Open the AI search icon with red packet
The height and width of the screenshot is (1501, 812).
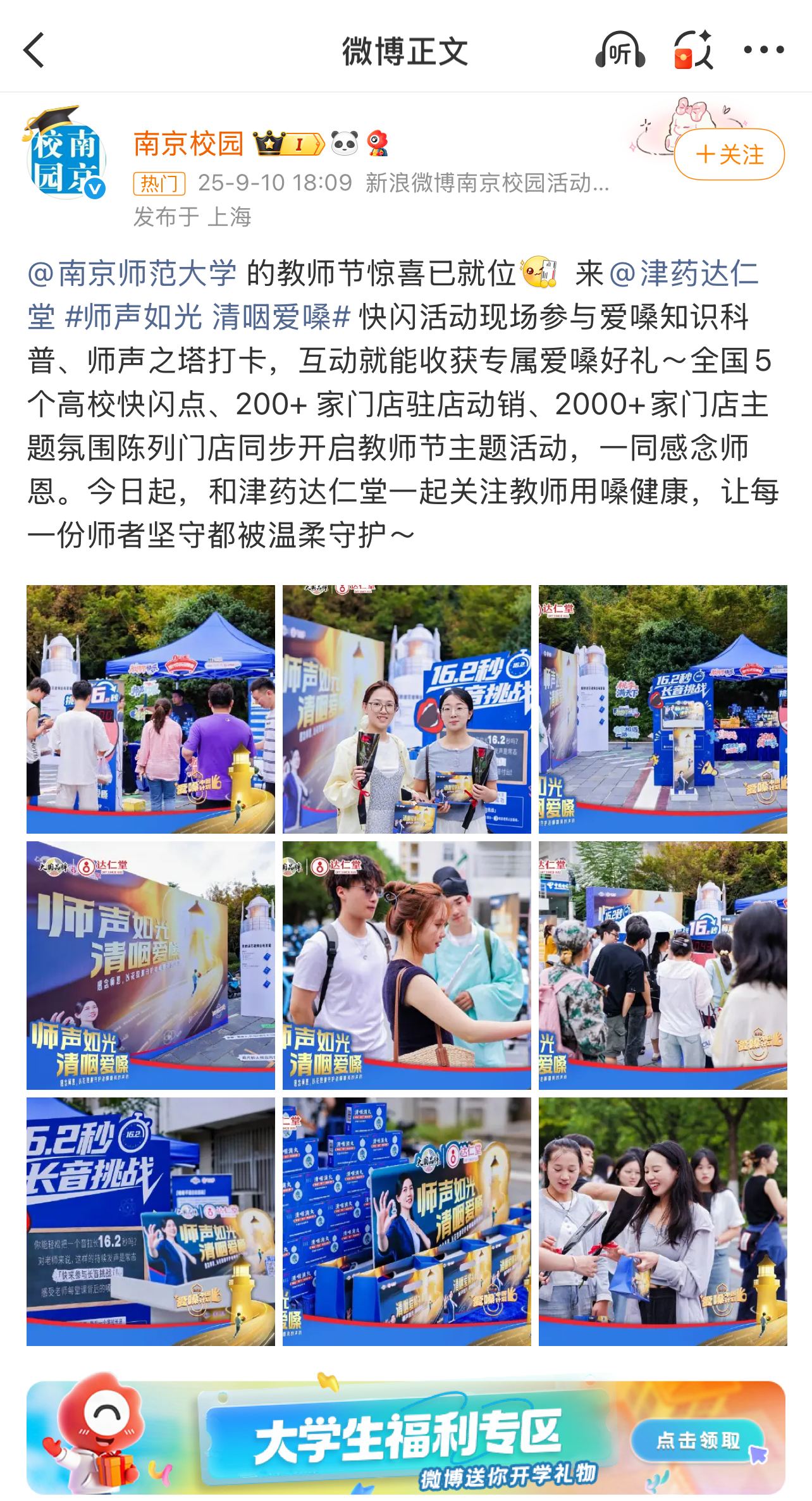point(693,51)
